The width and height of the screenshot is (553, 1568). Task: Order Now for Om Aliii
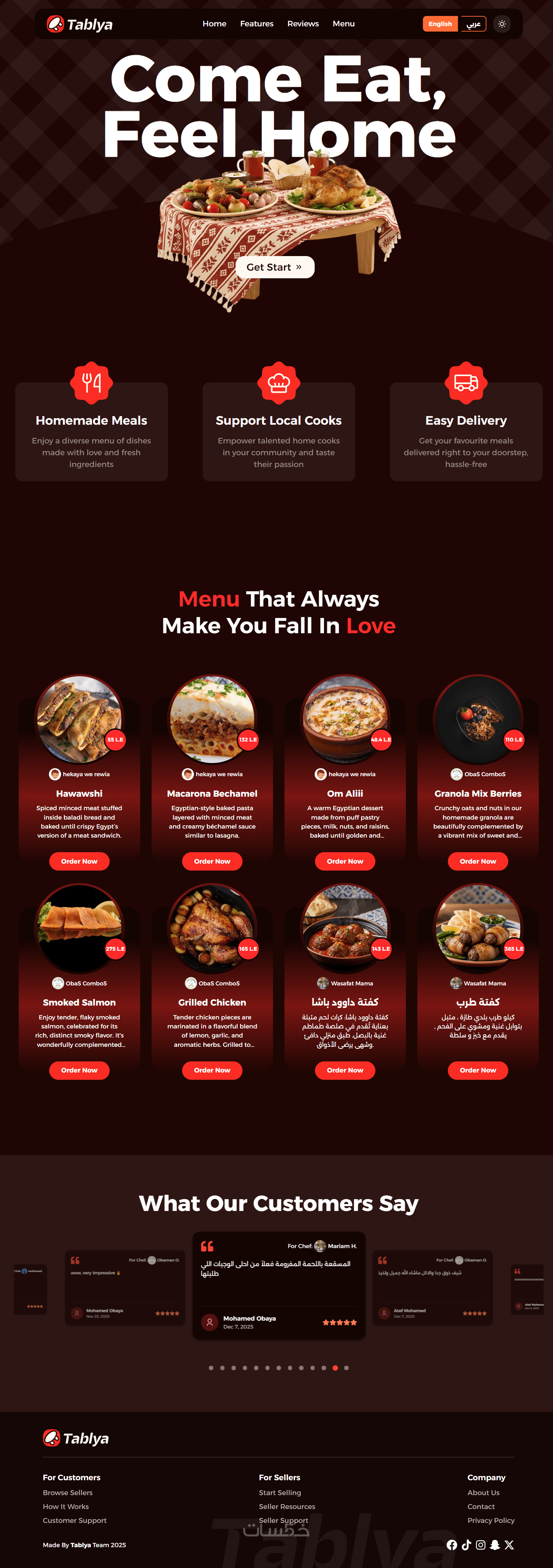pos(344,861)
